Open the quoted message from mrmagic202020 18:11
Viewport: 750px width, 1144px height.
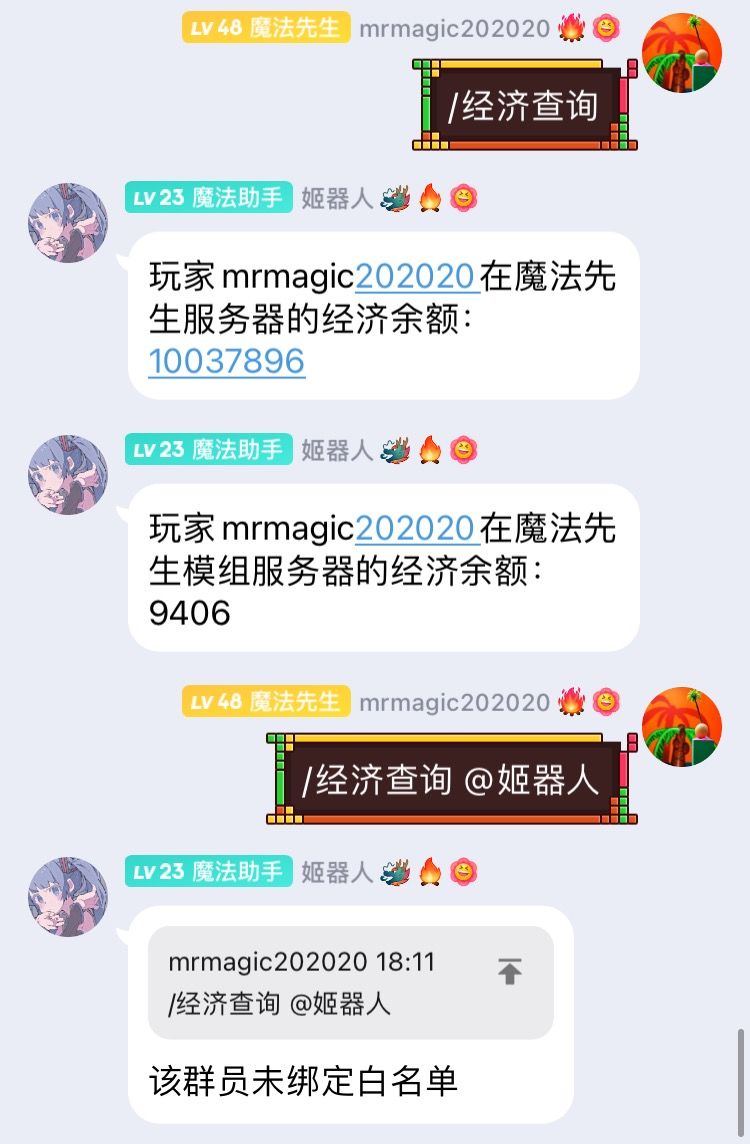pyautogui.click(x=320, y=982)
